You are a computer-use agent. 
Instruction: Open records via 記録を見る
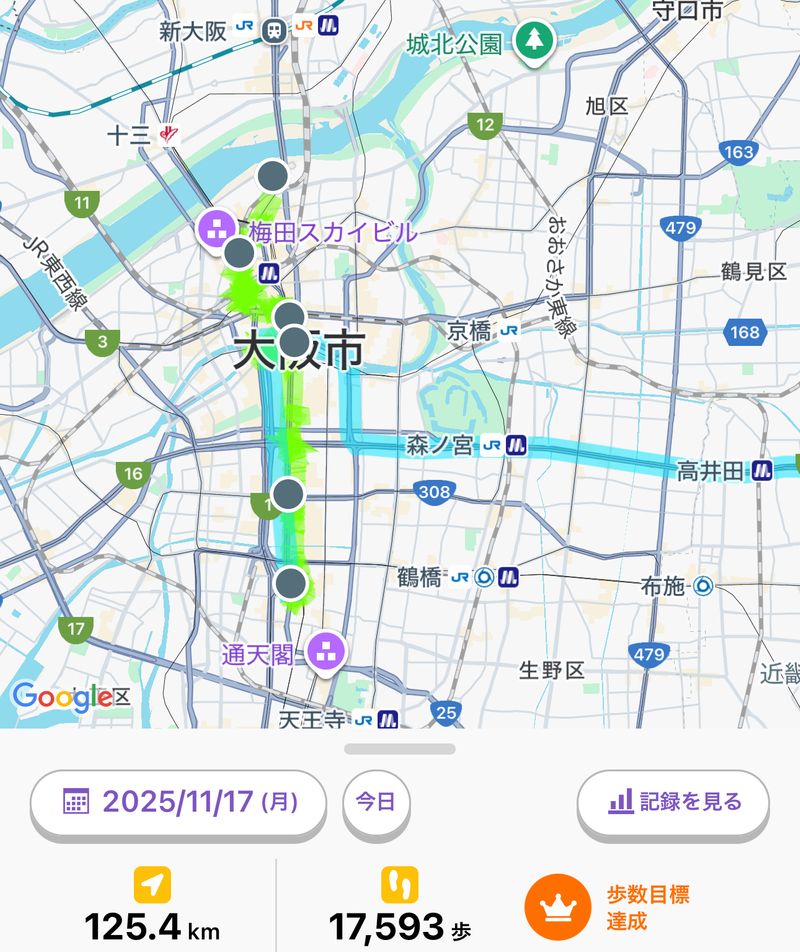pyautogui.click(x=673, y=801)
